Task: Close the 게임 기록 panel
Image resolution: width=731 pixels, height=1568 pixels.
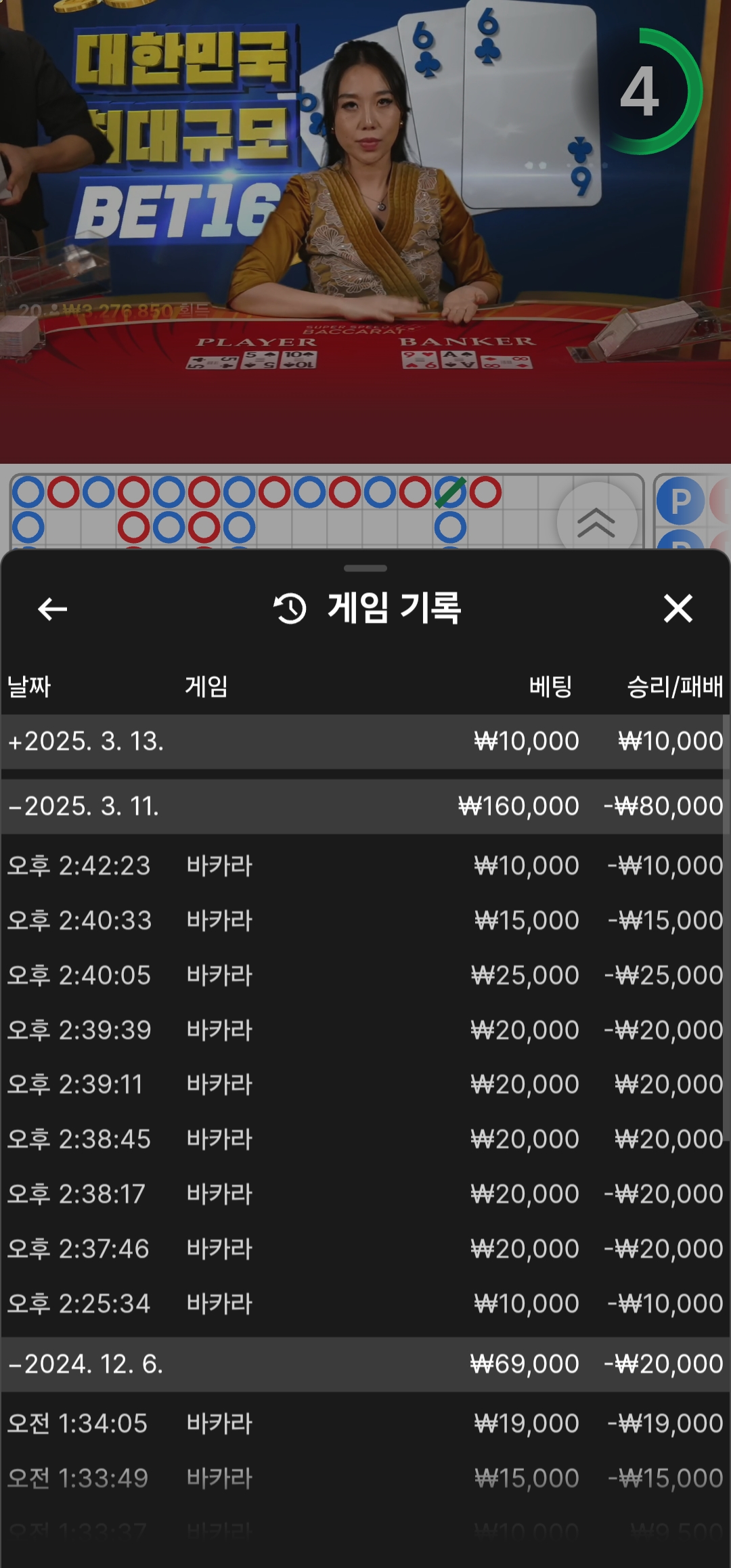Action: [x=678, y=609]
